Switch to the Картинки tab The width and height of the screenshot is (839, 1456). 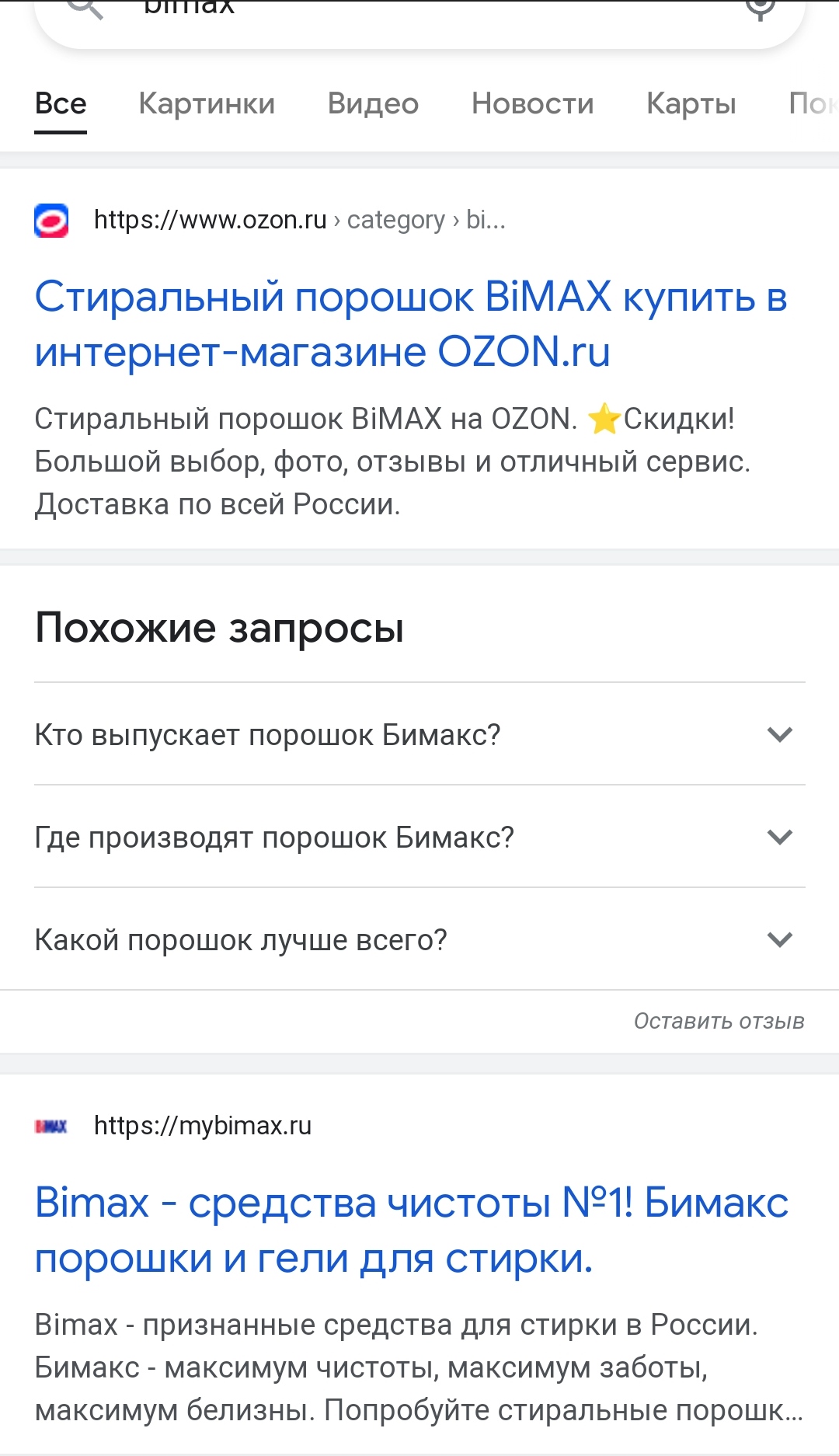(207, 103)
